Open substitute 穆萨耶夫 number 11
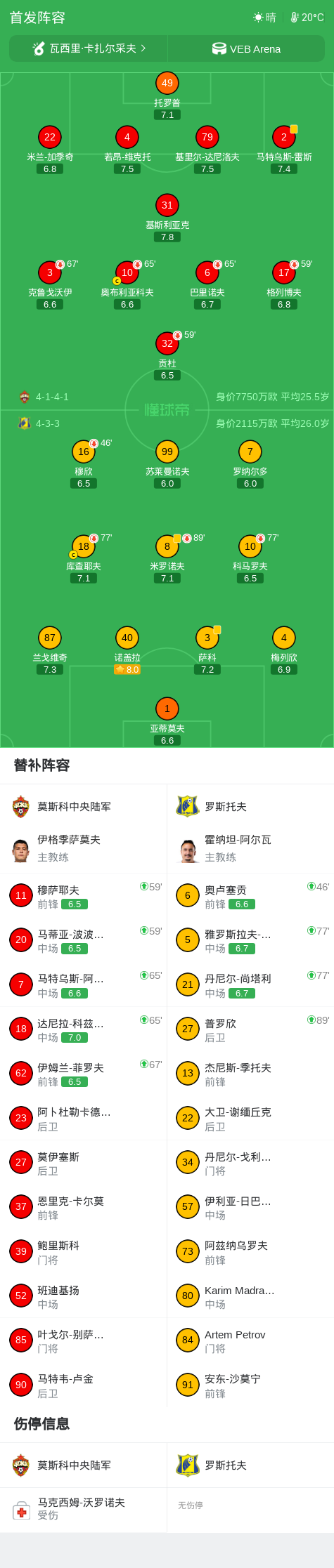This screenshot has width=334, height=1568. tap(84, 896)
